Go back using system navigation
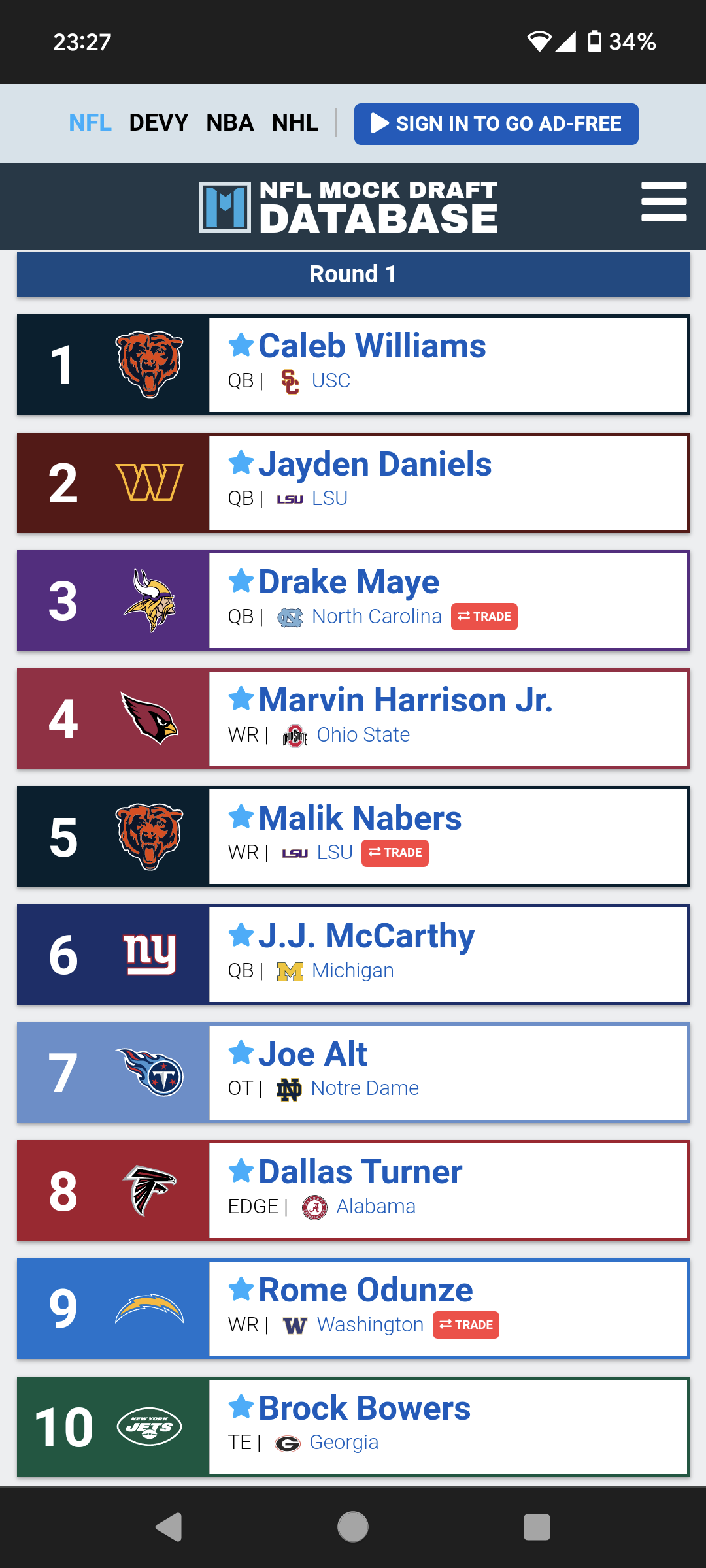 (169, 1527)
